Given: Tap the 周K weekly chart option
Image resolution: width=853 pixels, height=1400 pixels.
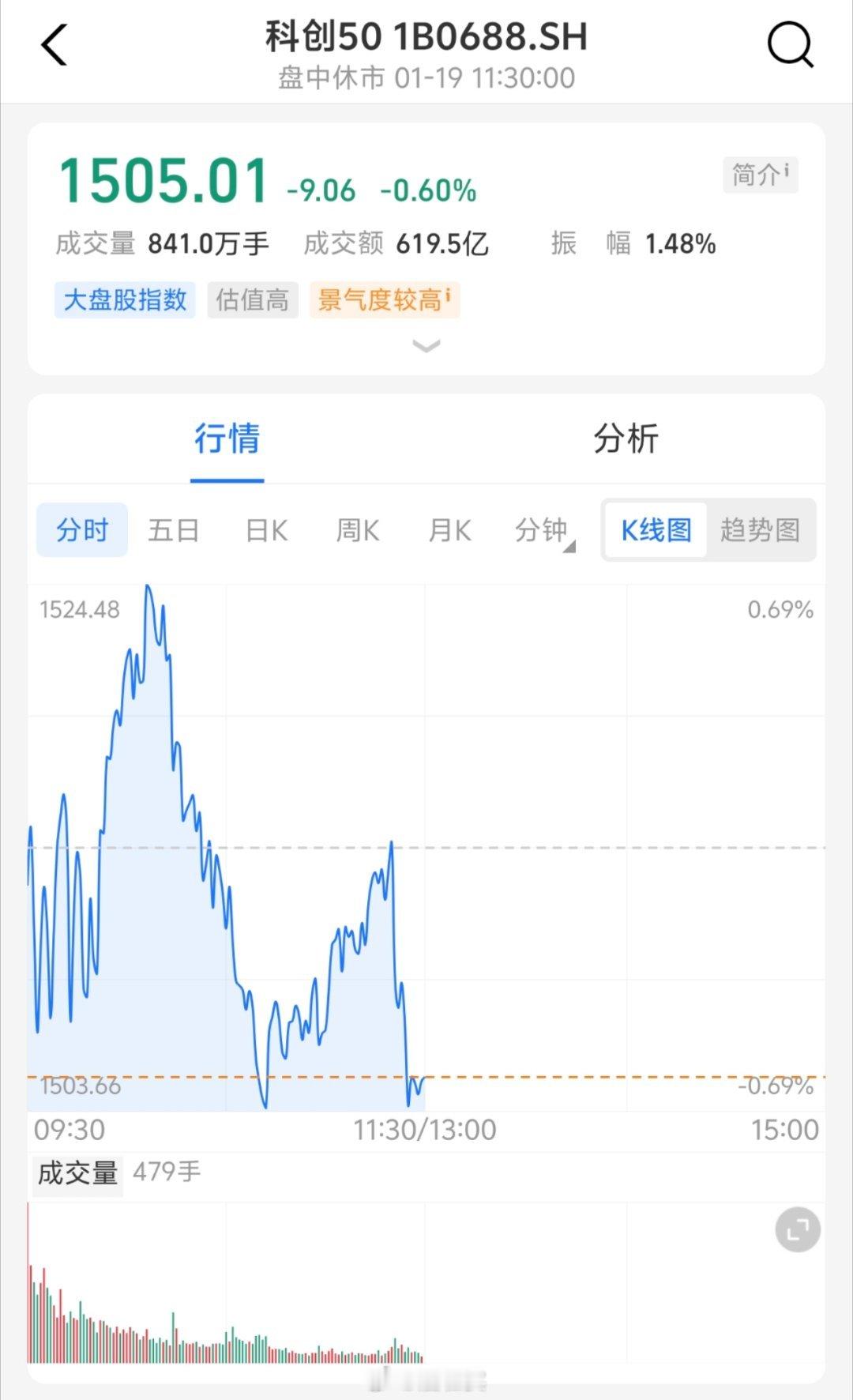Looking at the screenshot, I should click(357, 530).
